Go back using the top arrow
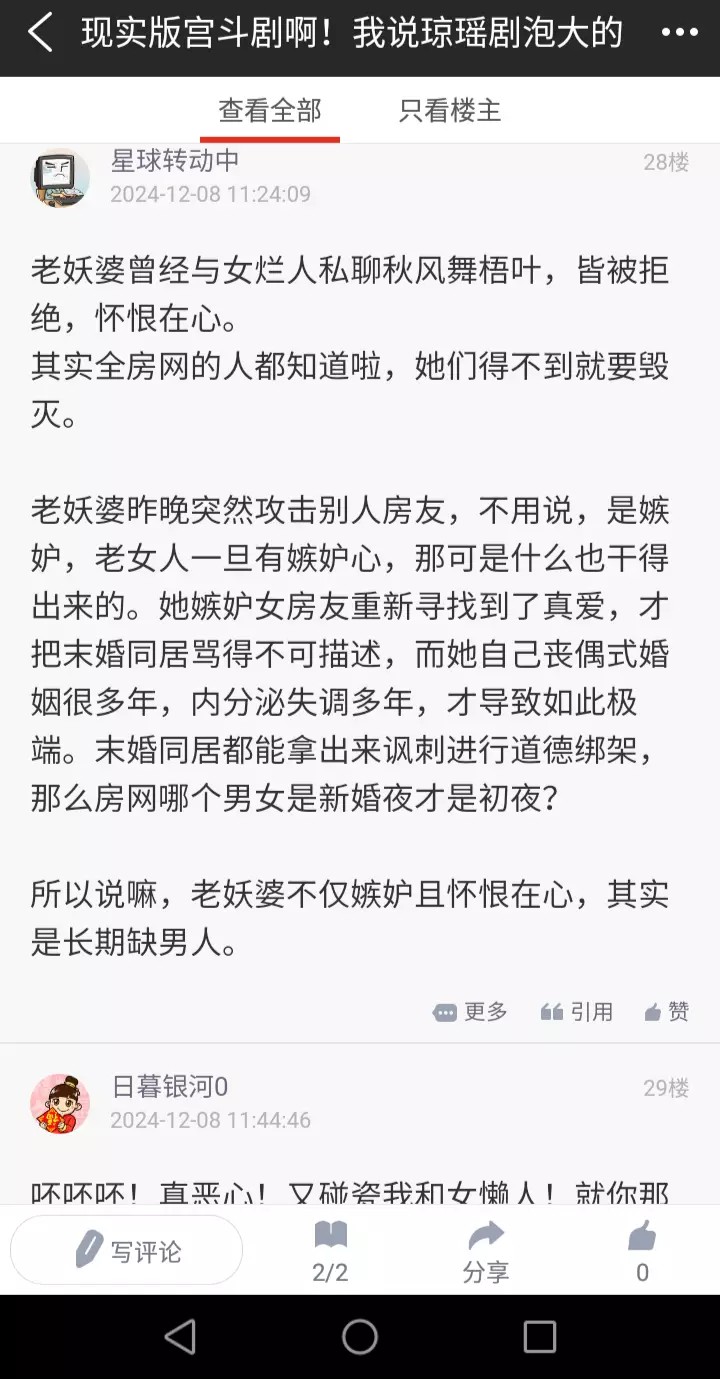 40,33
